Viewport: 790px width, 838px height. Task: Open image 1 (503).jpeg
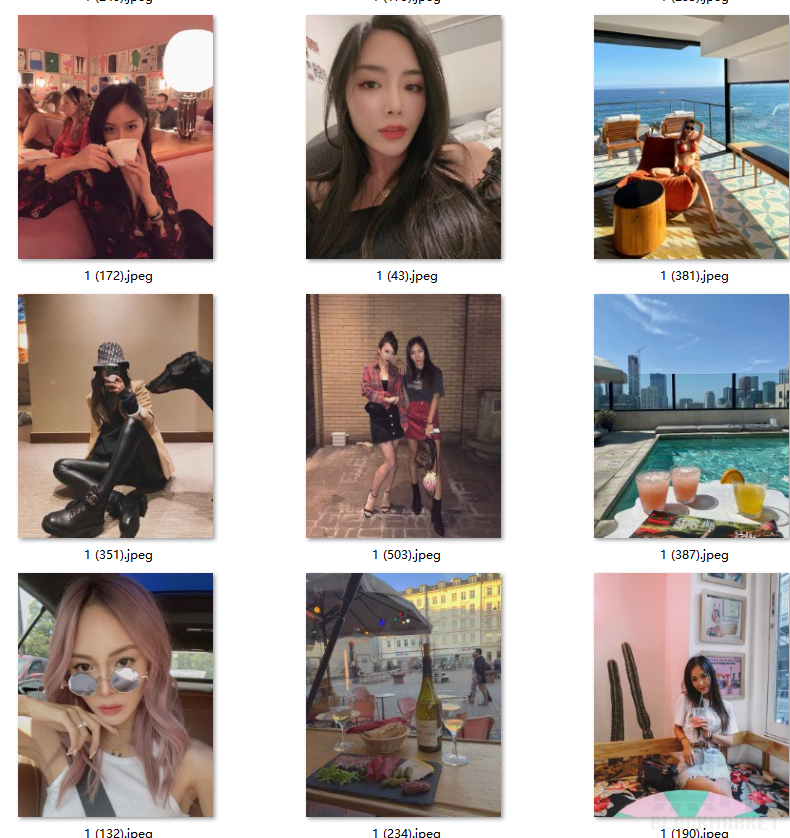coord(403,416)
